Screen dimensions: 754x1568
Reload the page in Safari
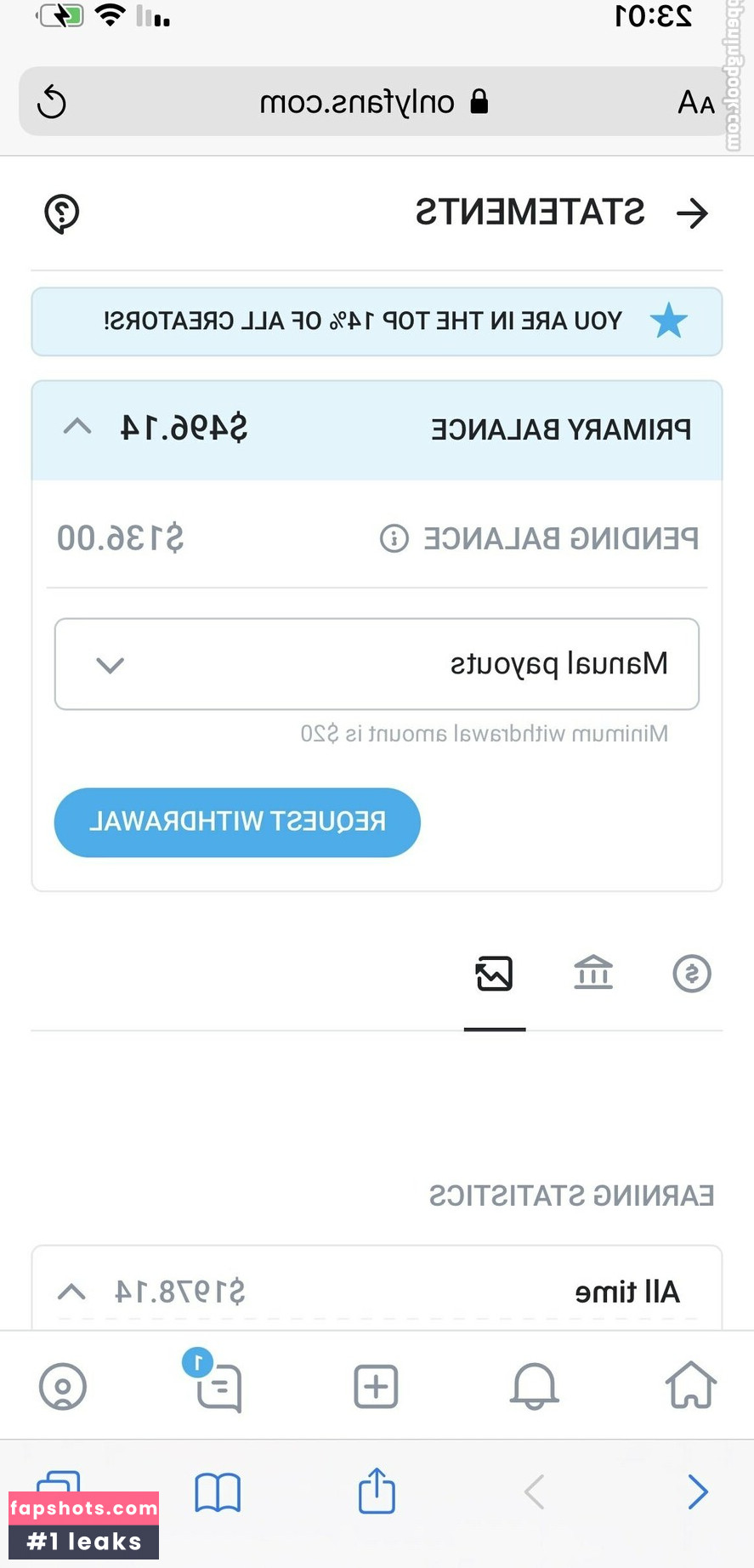coord(52,103)
